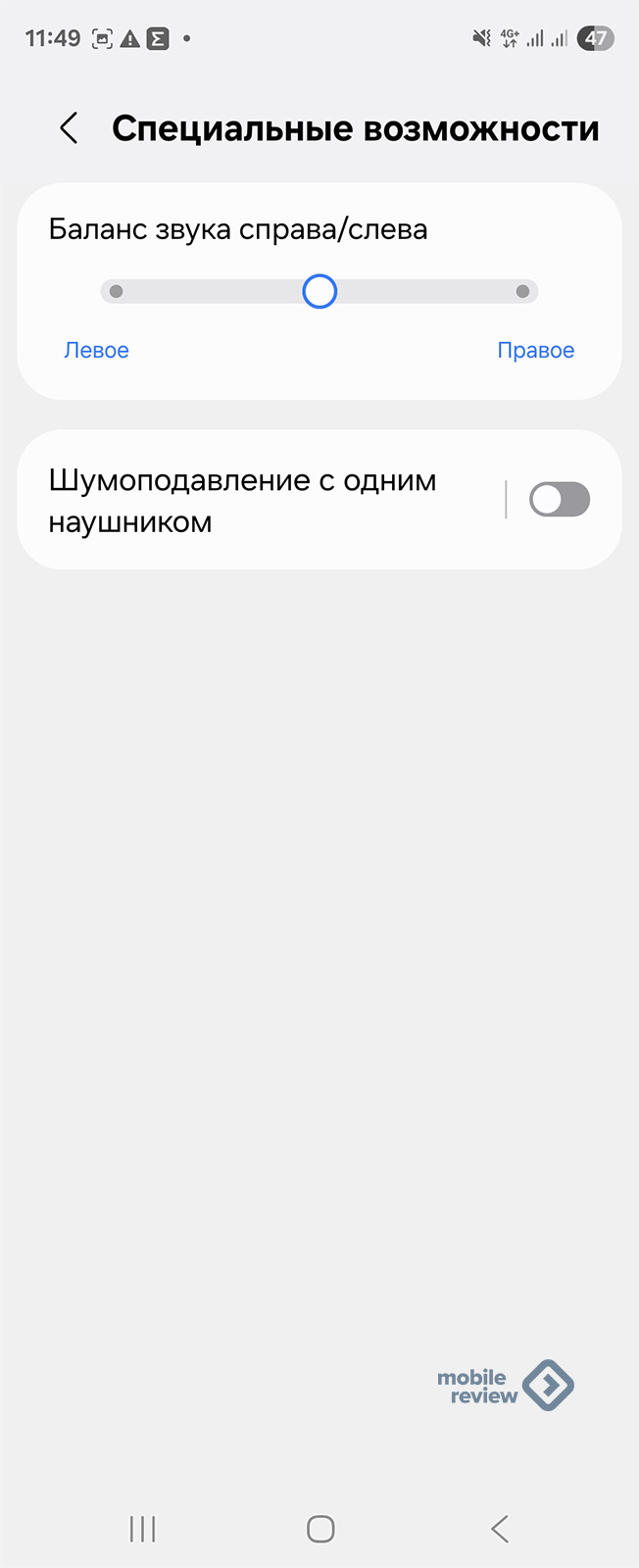The image size is (639, 1568).
Task: Set balance fully to the left dot
Action: (x=117, y=291)
